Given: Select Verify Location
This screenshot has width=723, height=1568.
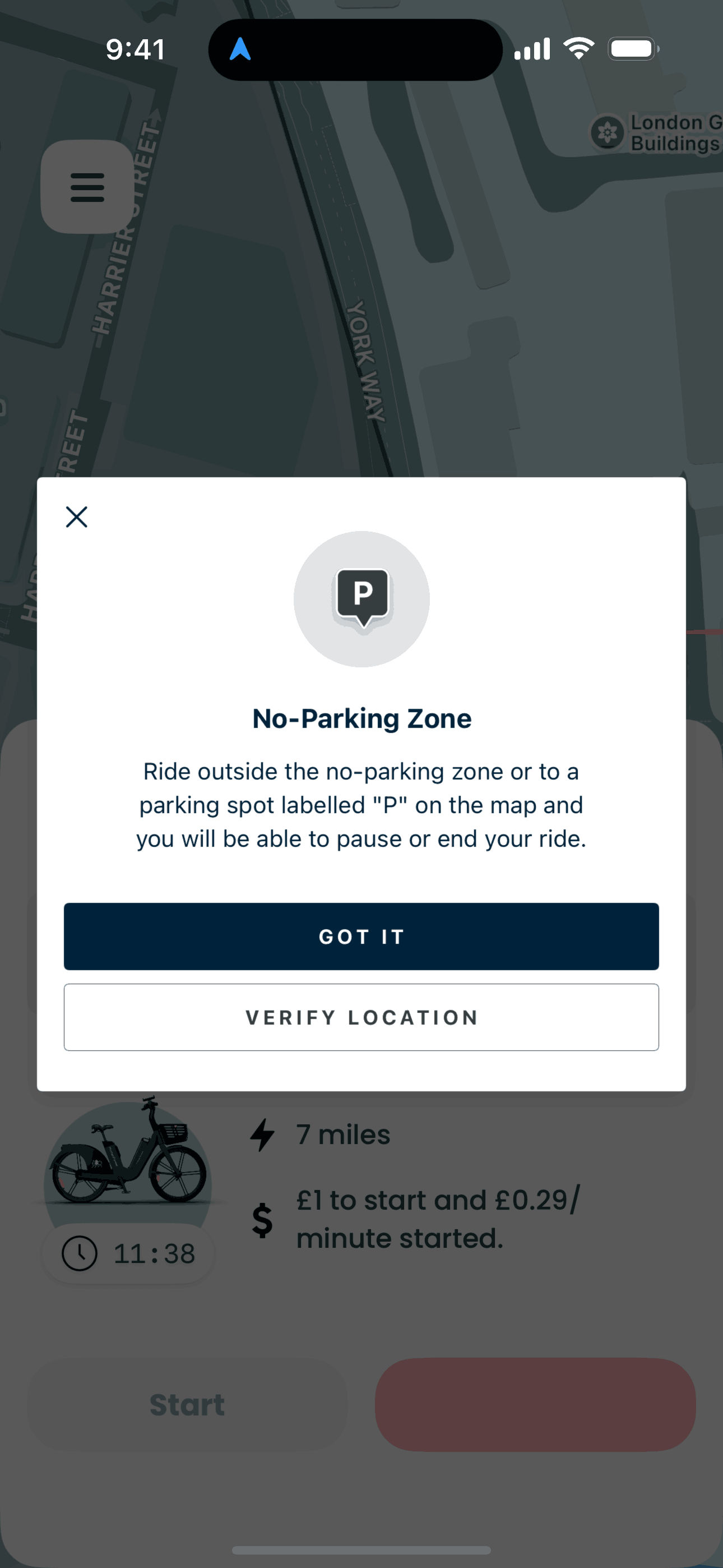Looking at the screenshot, I should 361,1017.
